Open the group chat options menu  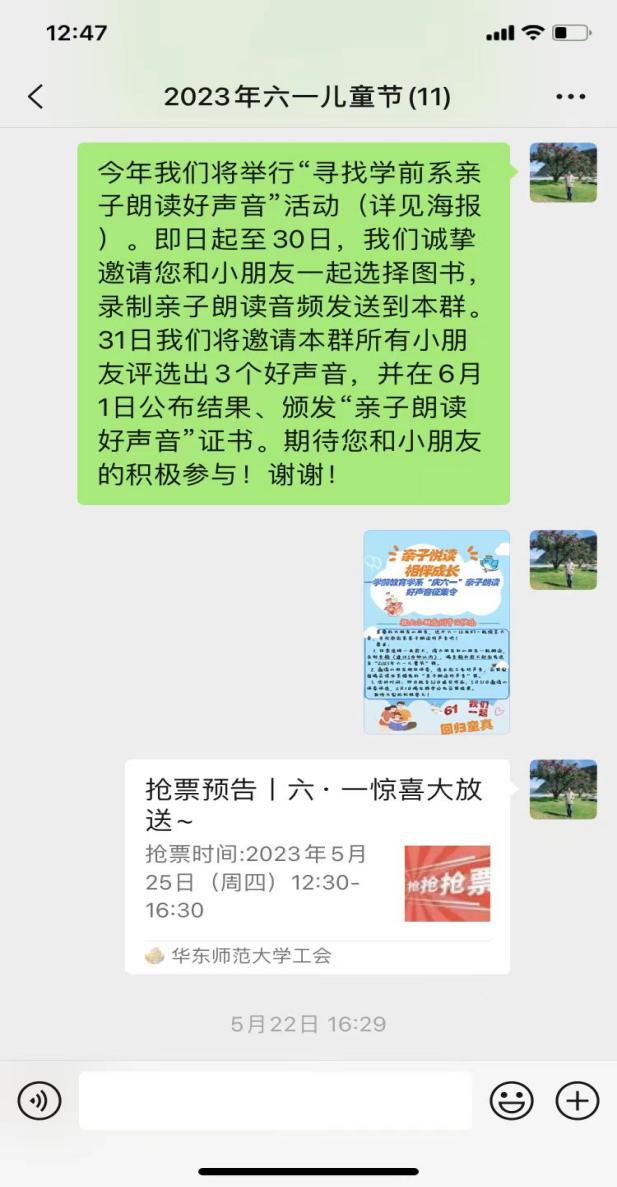(570, 97)
